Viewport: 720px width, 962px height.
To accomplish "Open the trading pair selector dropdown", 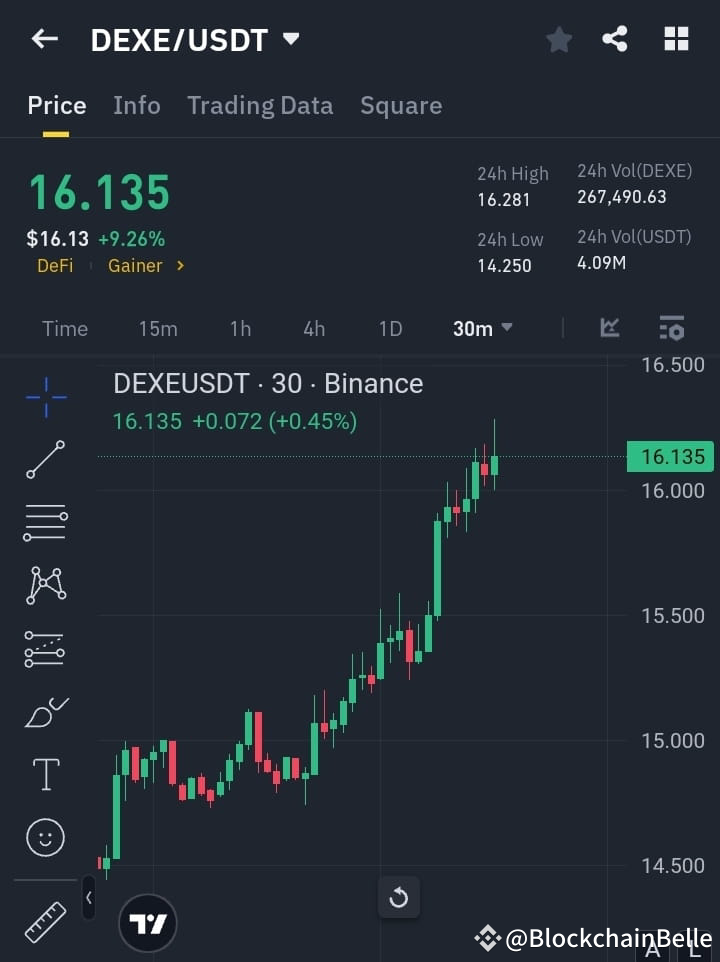I will pos(290,40).
